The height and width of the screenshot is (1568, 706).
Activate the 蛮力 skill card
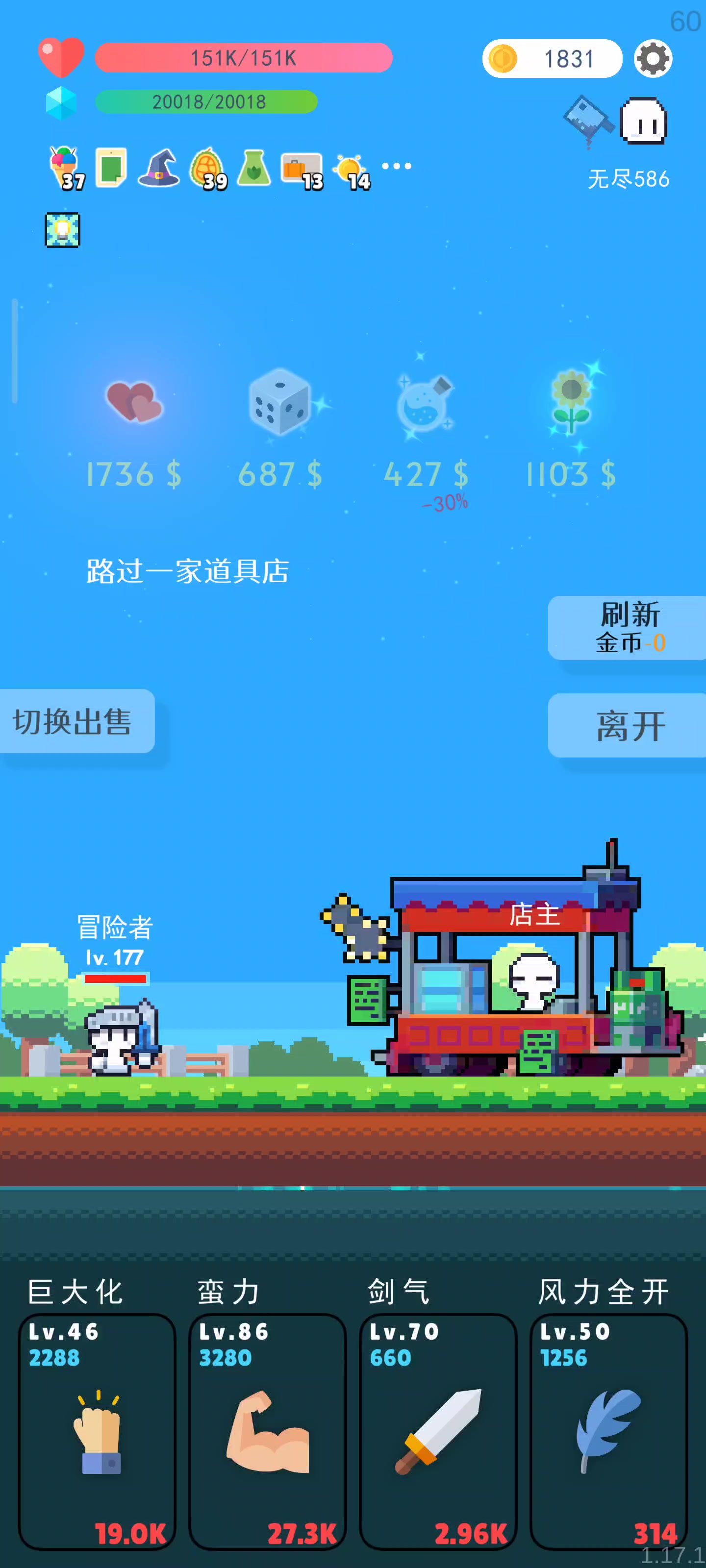pyautogui.click(x=267, y=1431)
